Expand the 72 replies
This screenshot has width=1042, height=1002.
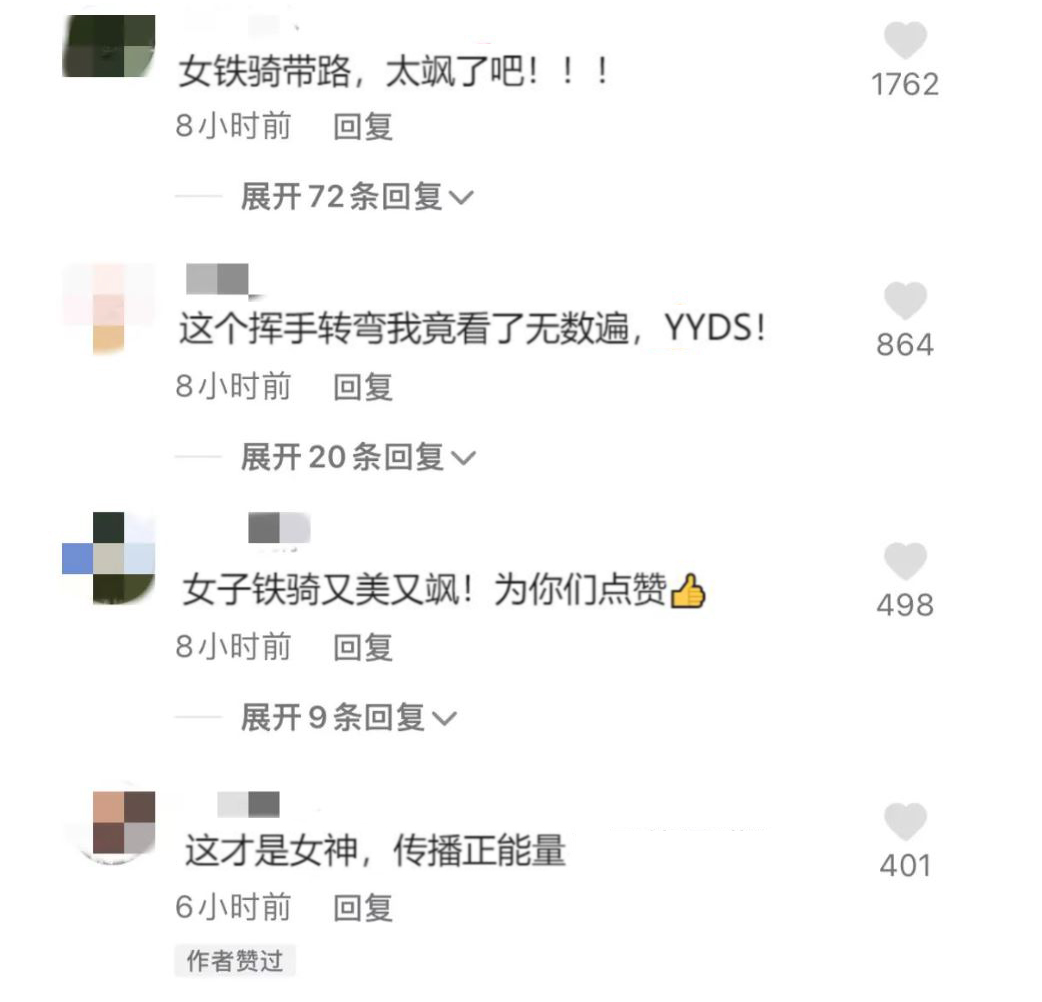point(356,197)
